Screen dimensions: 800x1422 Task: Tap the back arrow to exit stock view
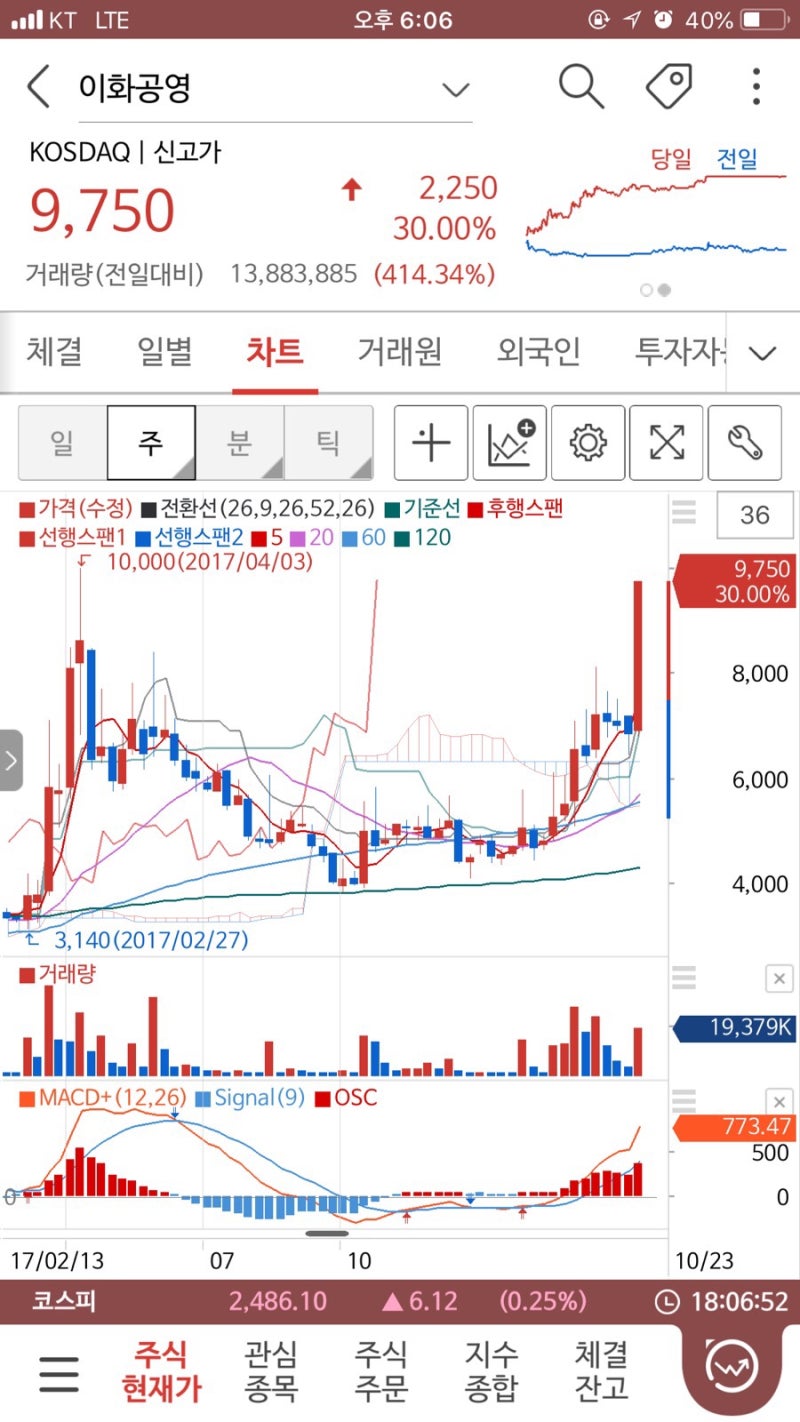tap(38, 86)
